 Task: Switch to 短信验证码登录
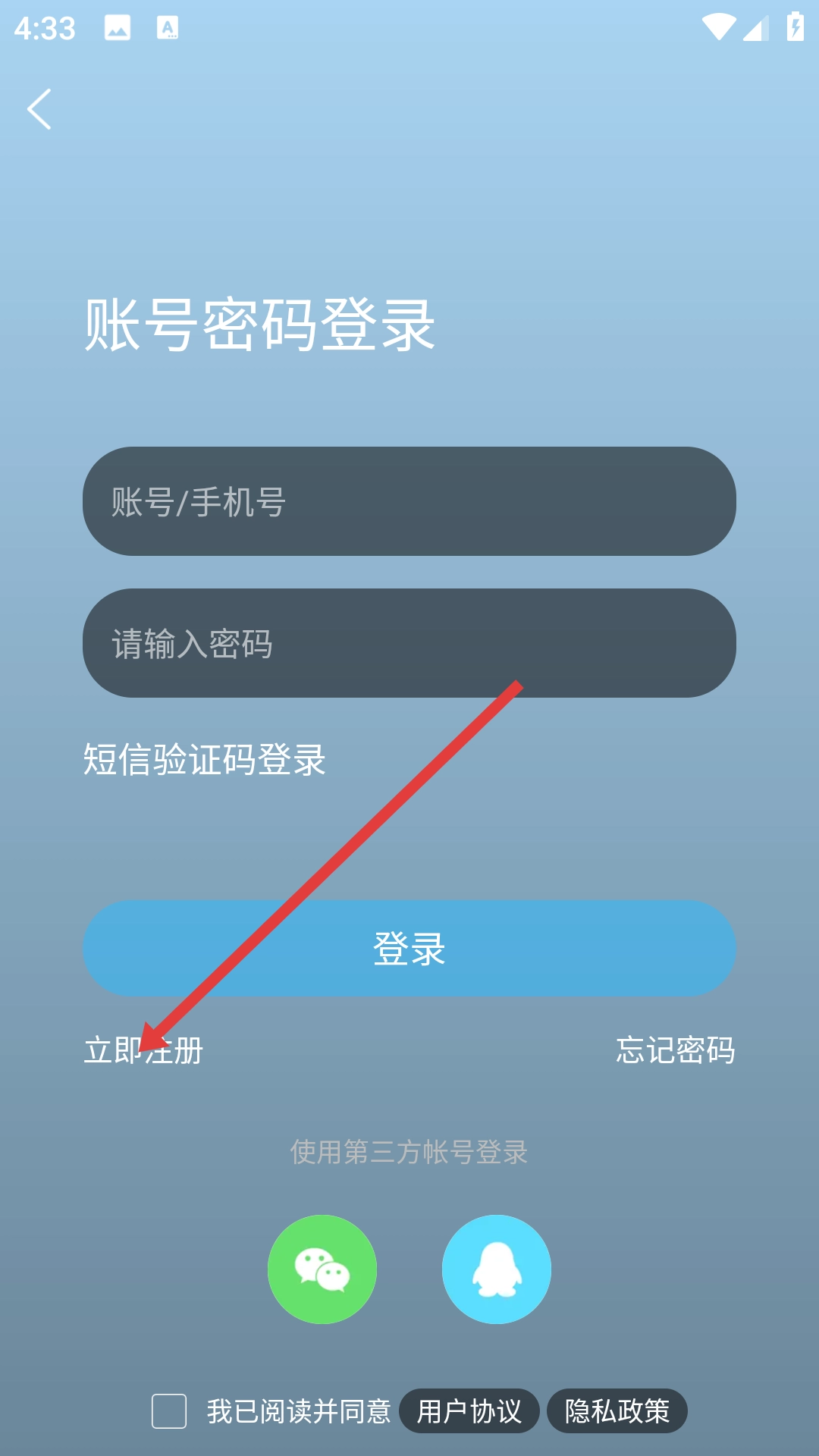(204, 759)
